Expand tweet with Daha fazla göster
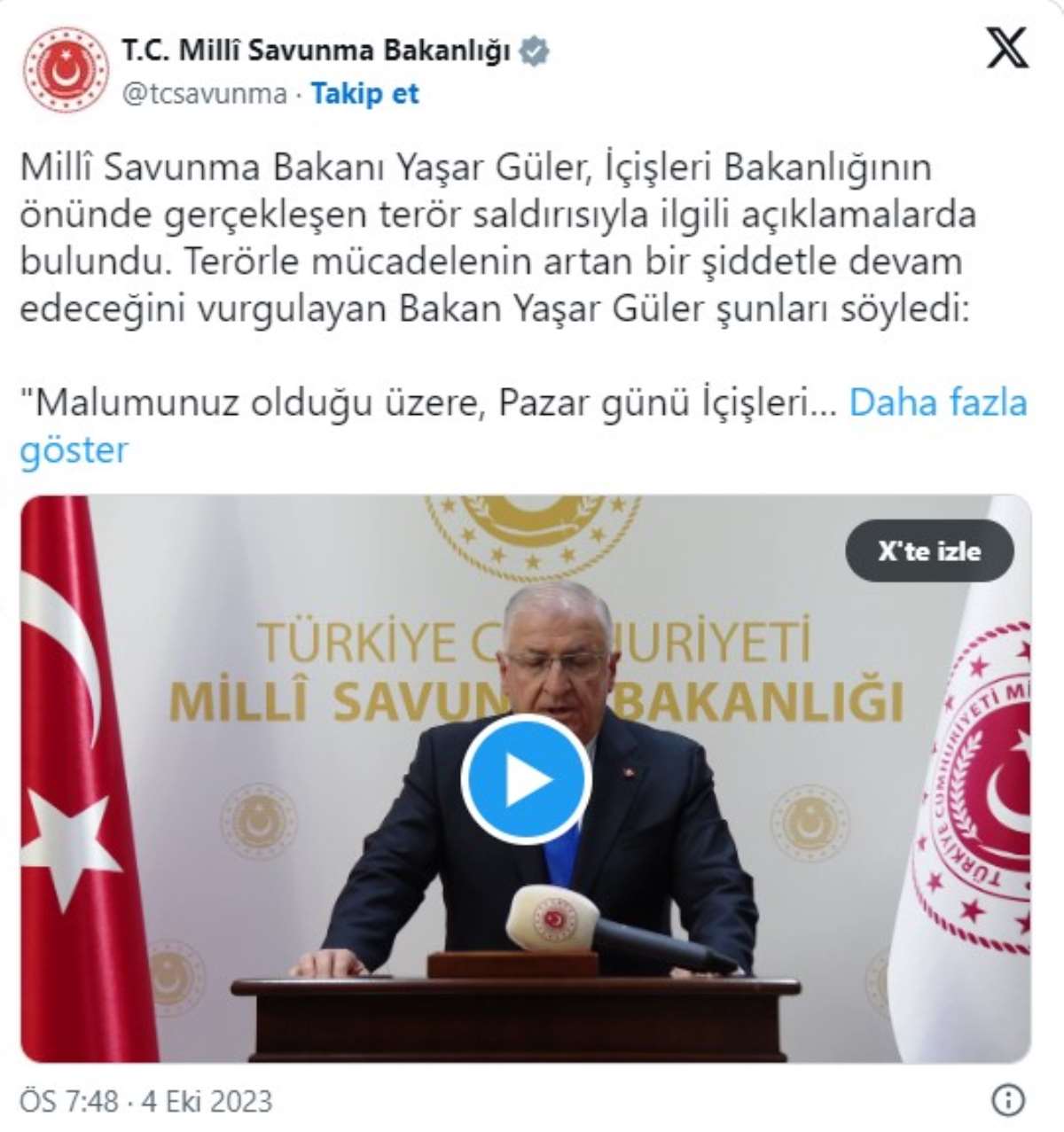The width and height of the screenshot is (1064, 1132). [x=937, y=403]
